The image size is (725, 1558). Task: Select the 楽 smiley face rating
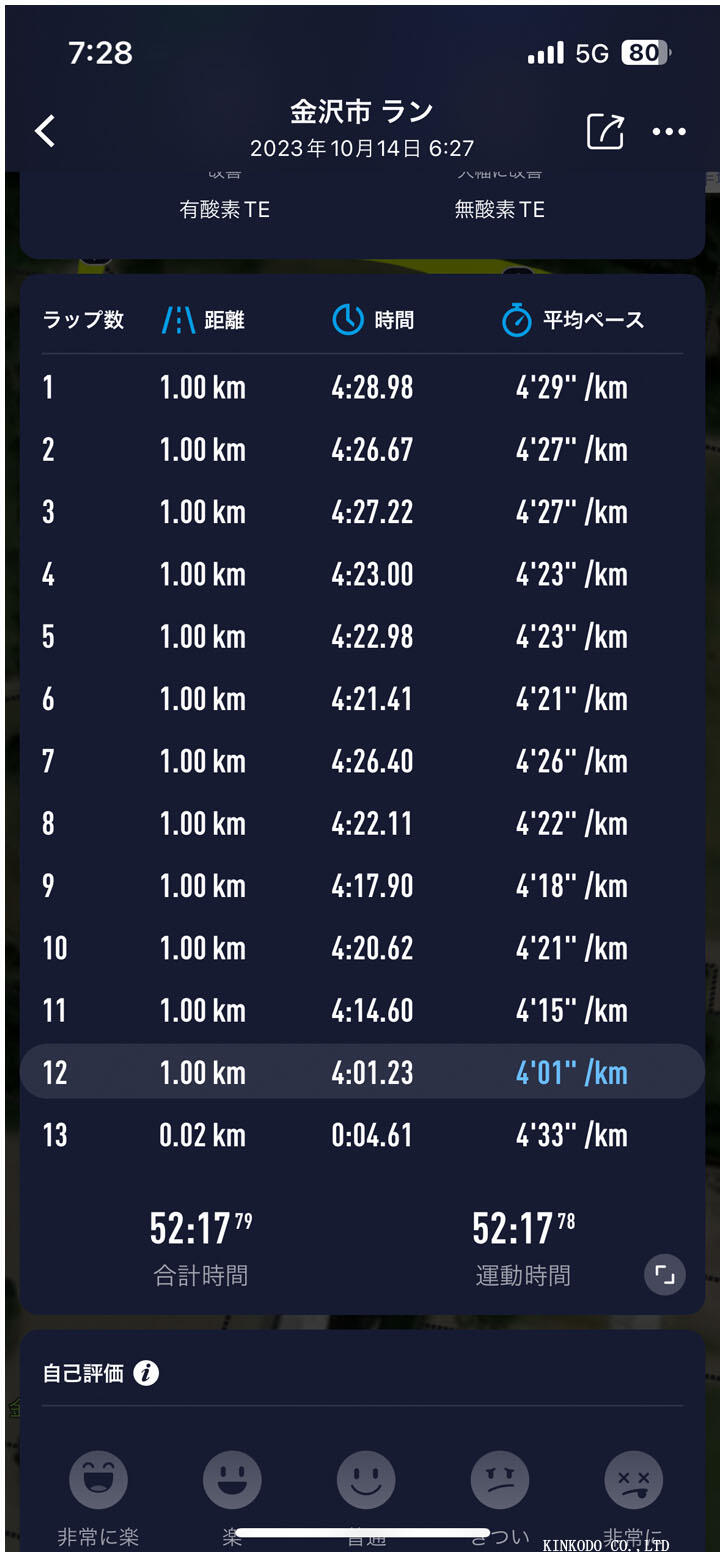pyautogui.click(x=232, y=1480)
